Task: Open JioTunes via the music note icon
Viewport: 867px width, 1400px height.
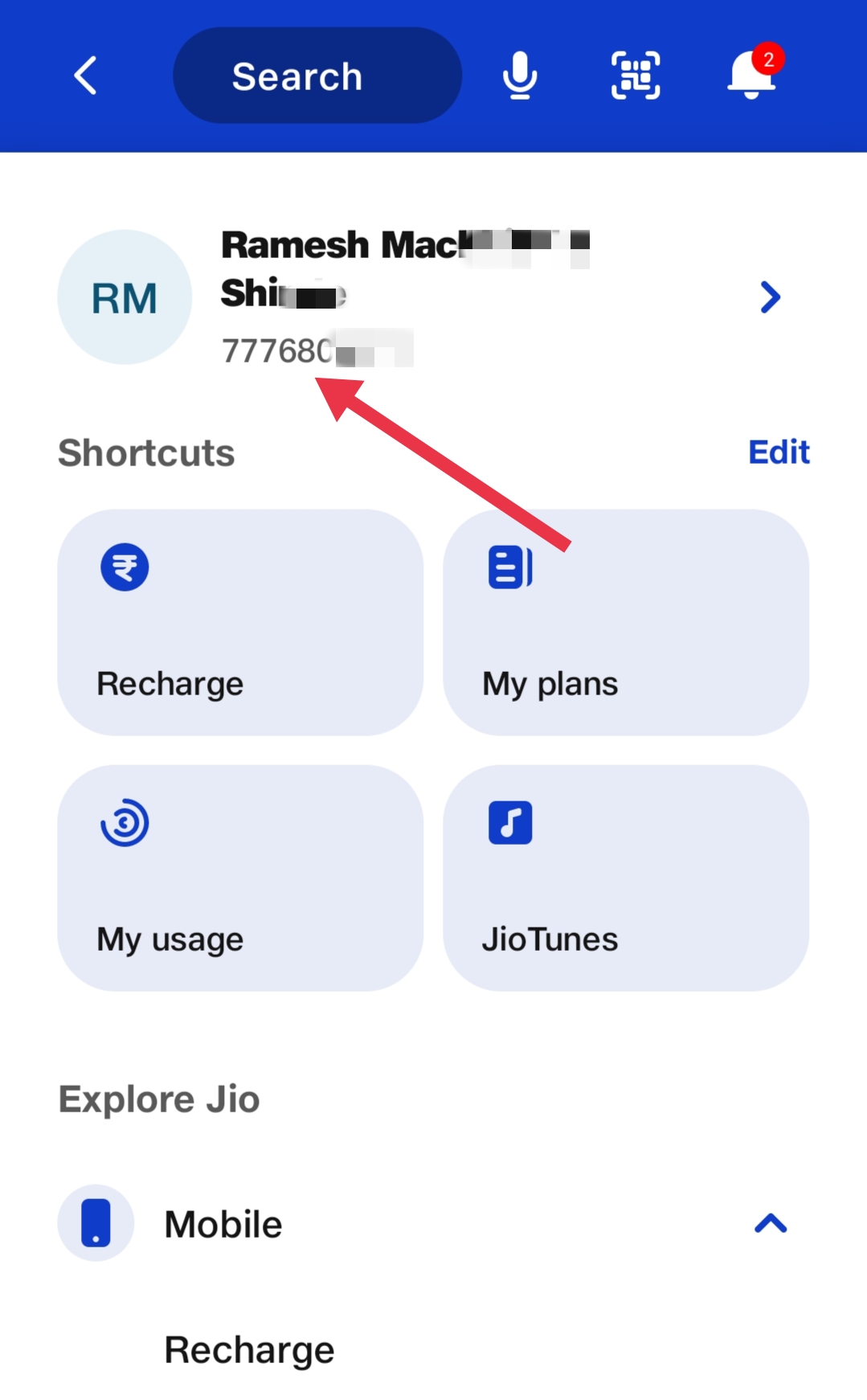Action: click(x=509, y=821)
